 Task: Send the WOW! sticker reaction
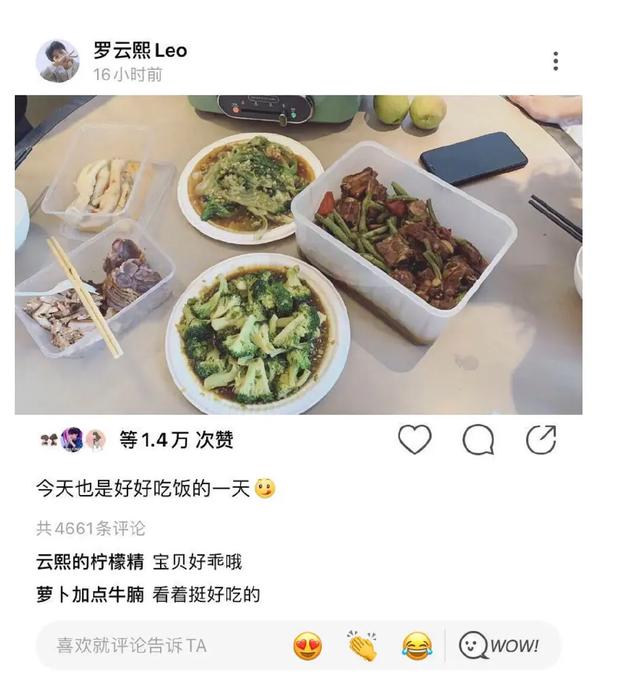[499, 646]
